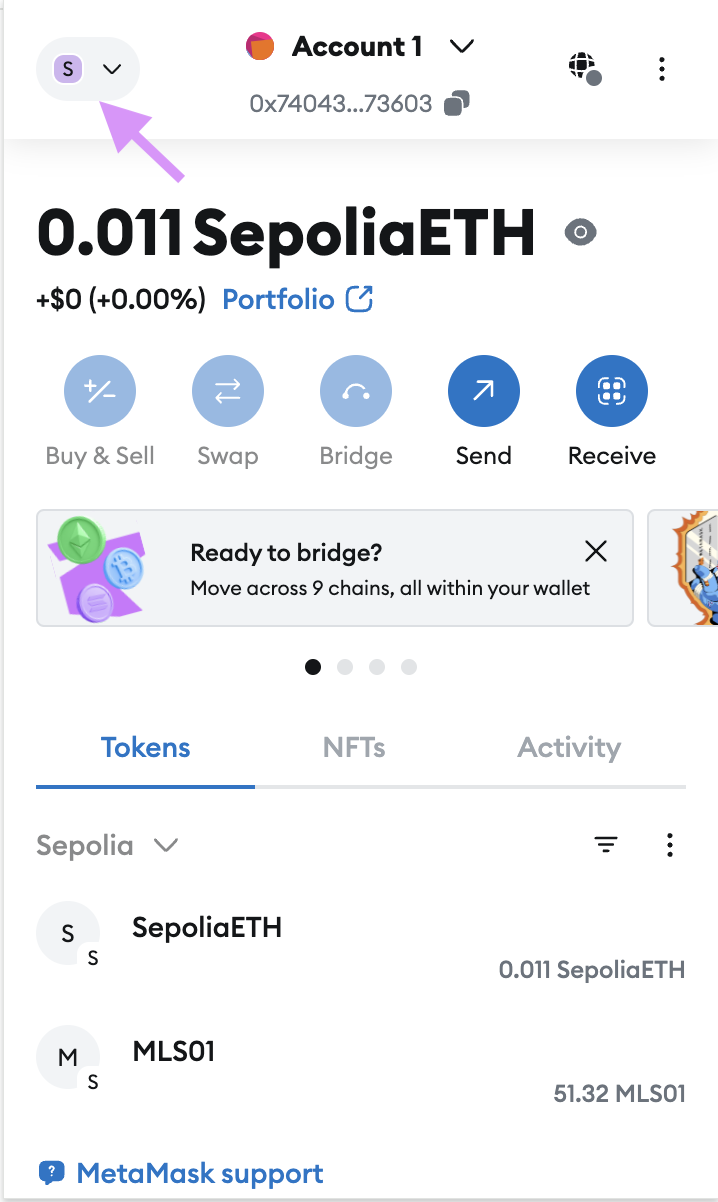Copy the wallet address 0x74043...73603
This screenshot has width=718, height=1202.
457,103
